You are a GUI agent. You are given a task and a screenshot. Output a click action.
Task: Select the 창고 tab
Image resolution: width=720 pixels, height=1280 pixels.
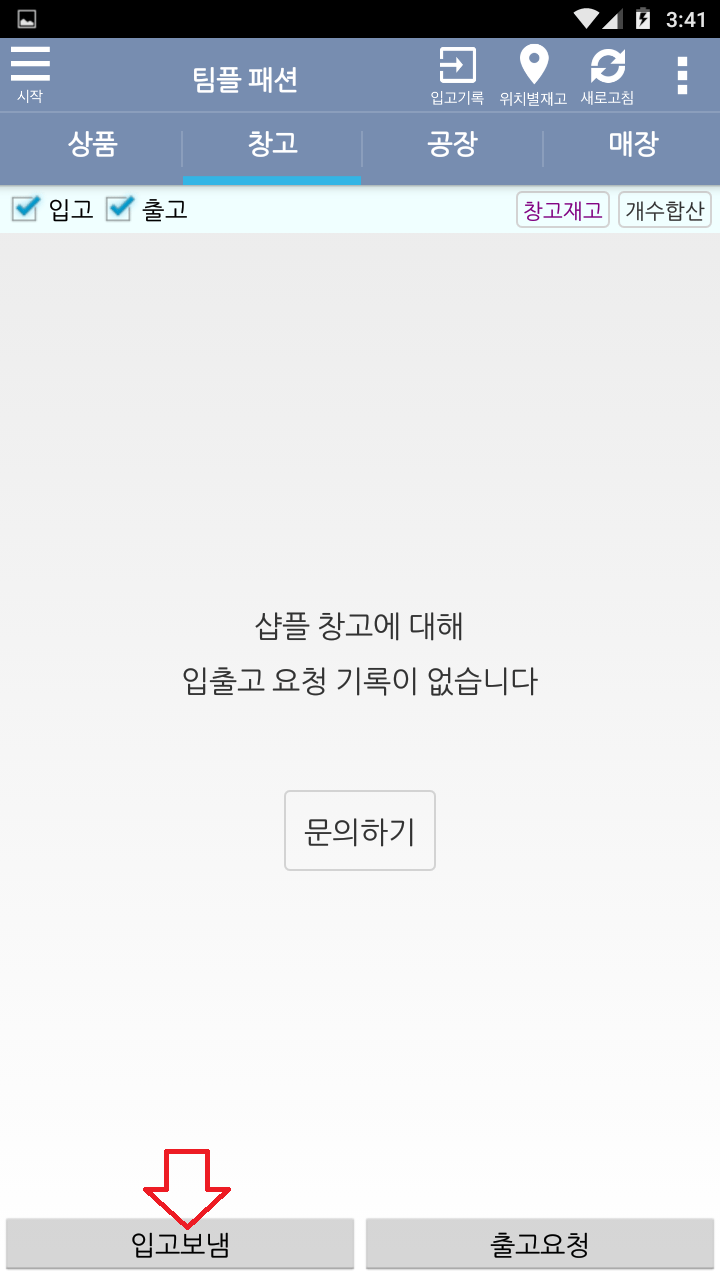pos(272,145)
